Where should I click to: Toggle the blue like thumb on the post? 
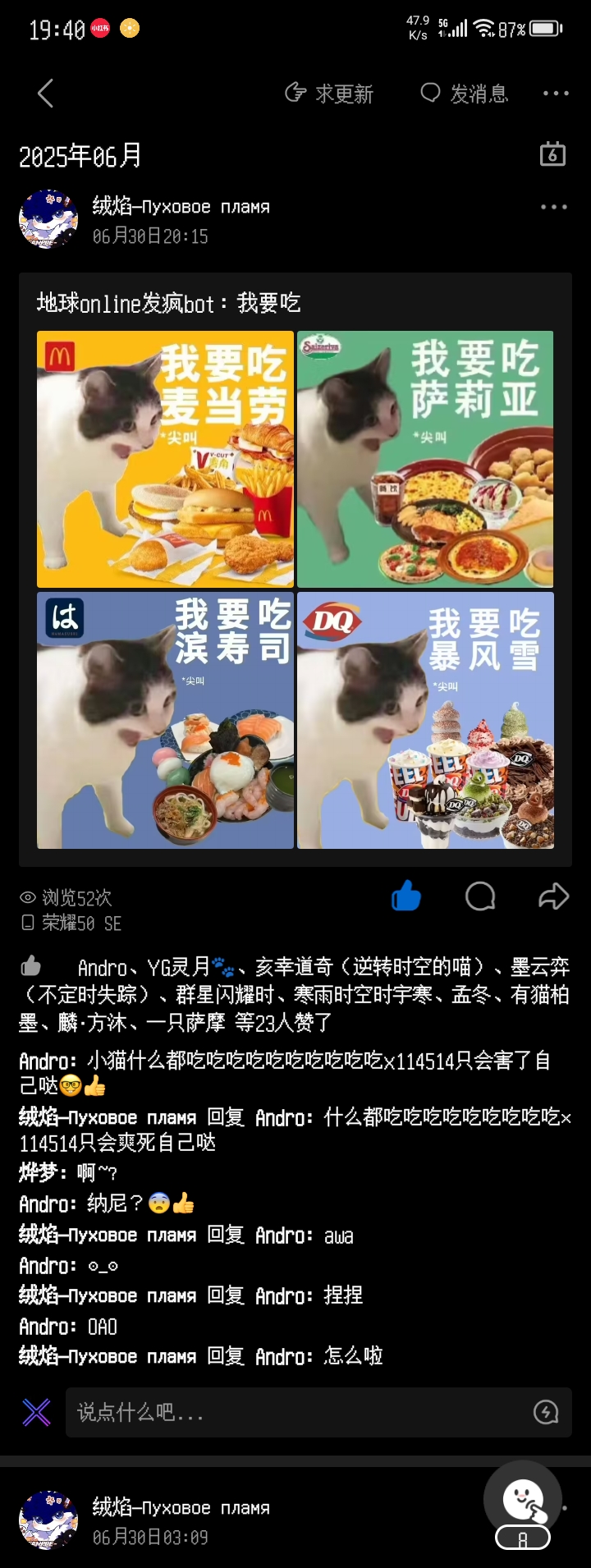click(x=406, y=896)
